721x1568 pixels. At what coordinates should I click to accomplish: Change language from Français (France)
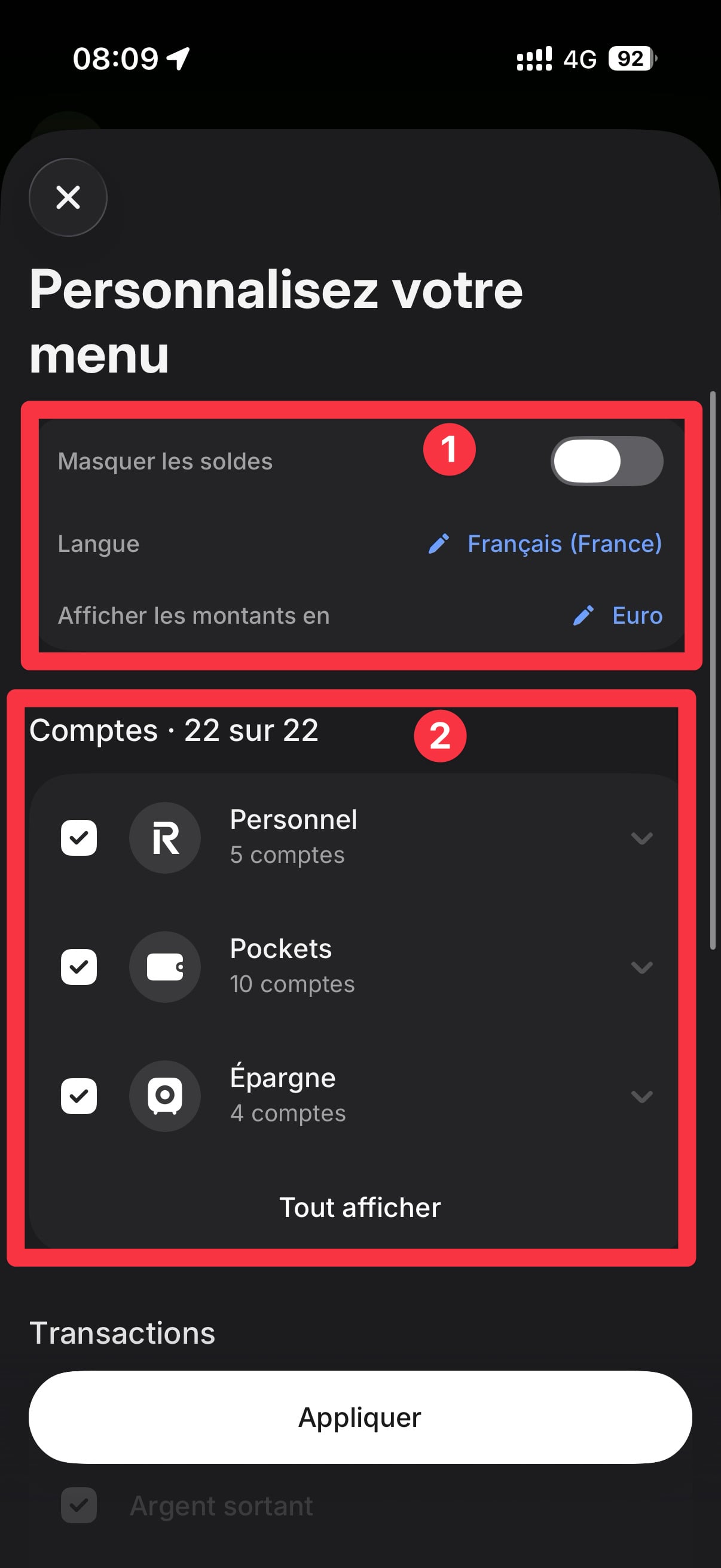563,544
